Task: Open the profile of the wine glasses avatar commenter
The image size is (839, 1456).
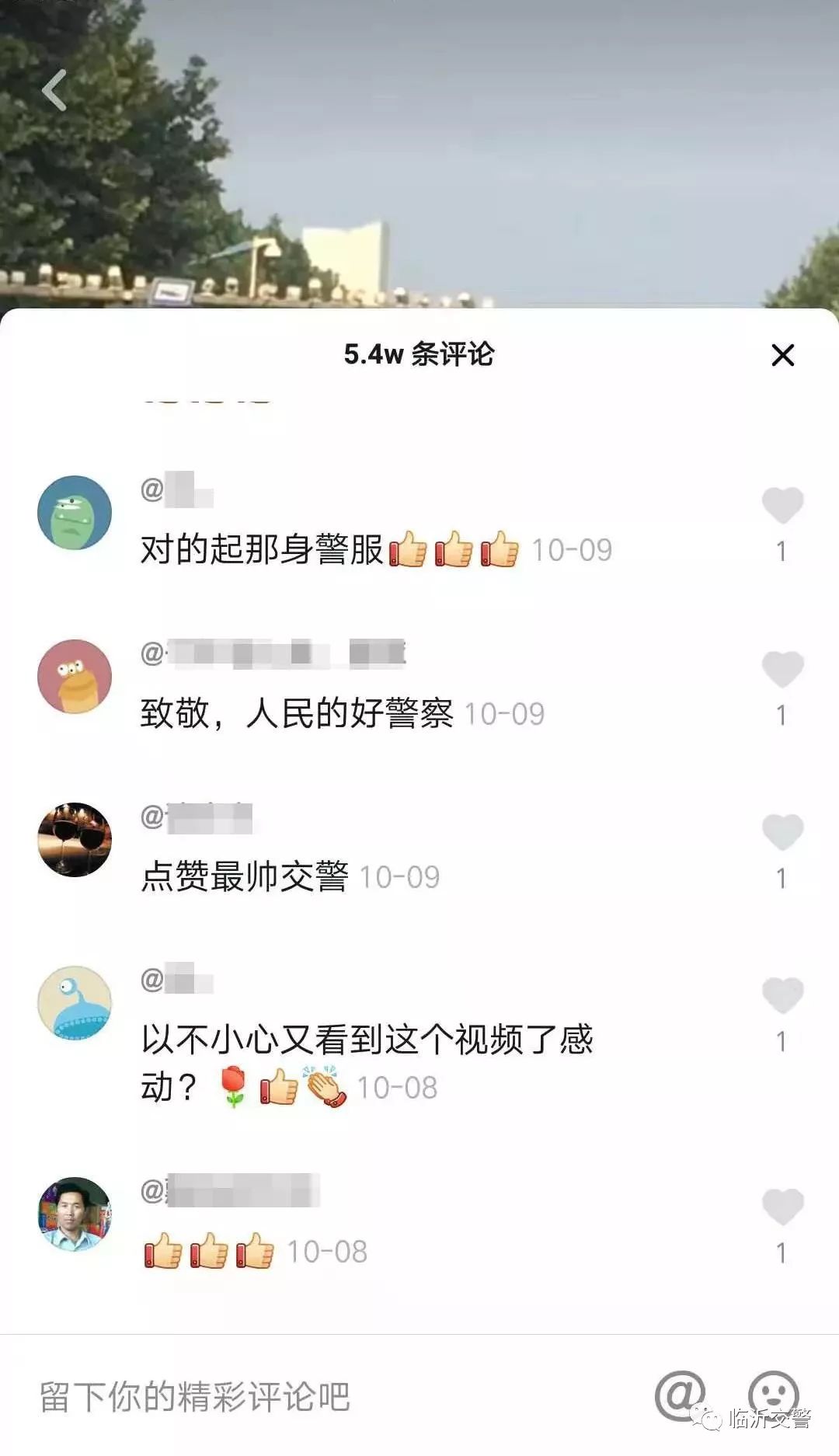Action: pyautogui.click(x=75, y=840)
